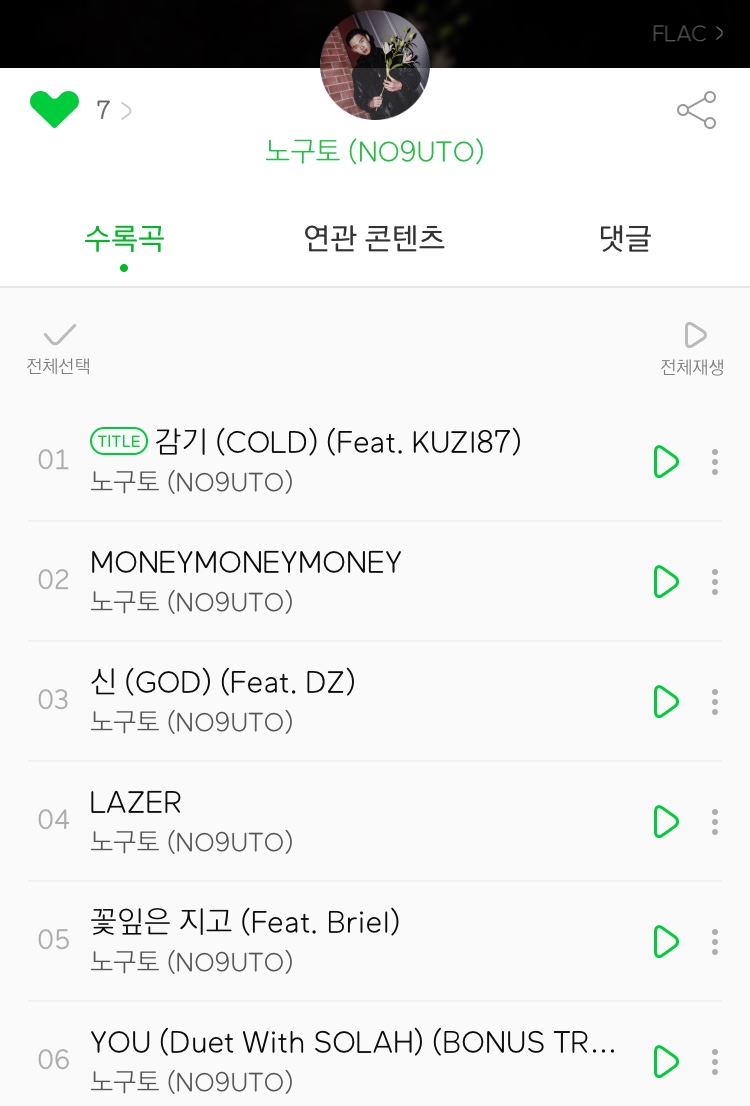Switch to the 댓글 tab

(625, 238)
